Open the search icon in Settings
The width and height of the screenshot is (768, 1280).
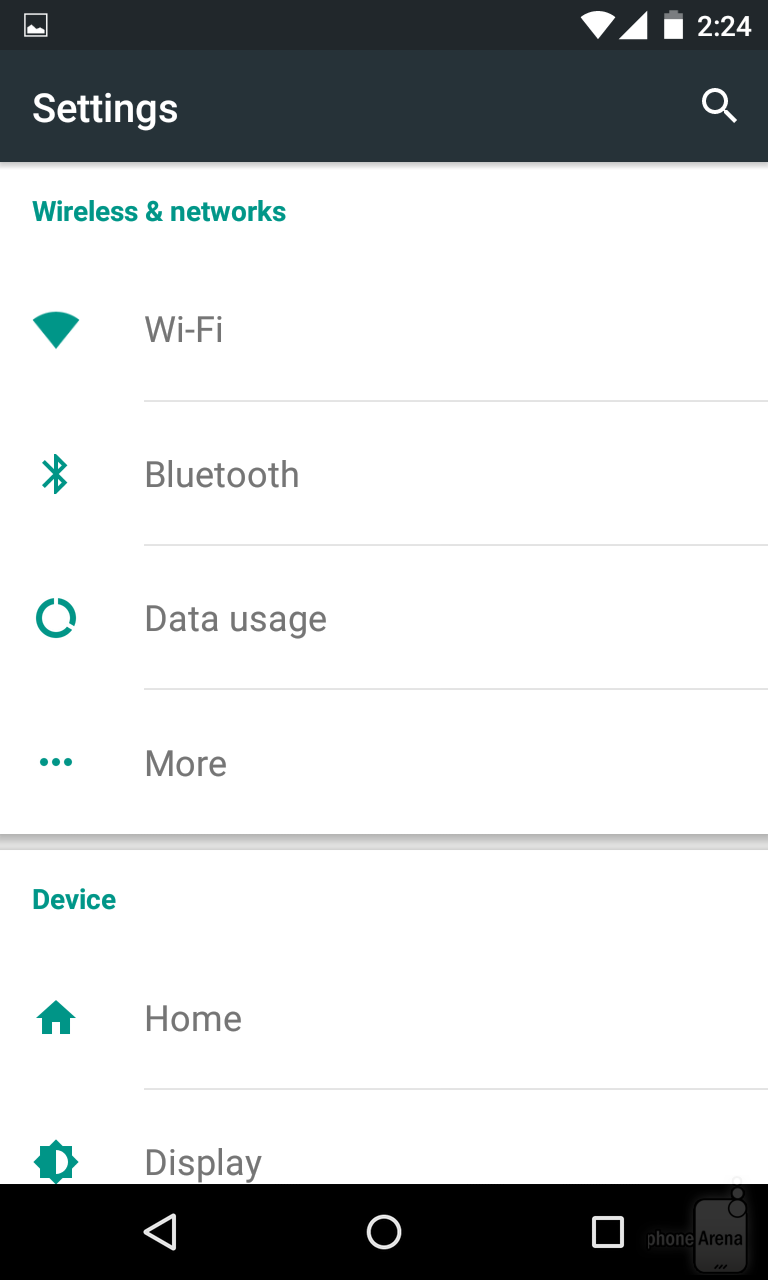click(719, 106)
